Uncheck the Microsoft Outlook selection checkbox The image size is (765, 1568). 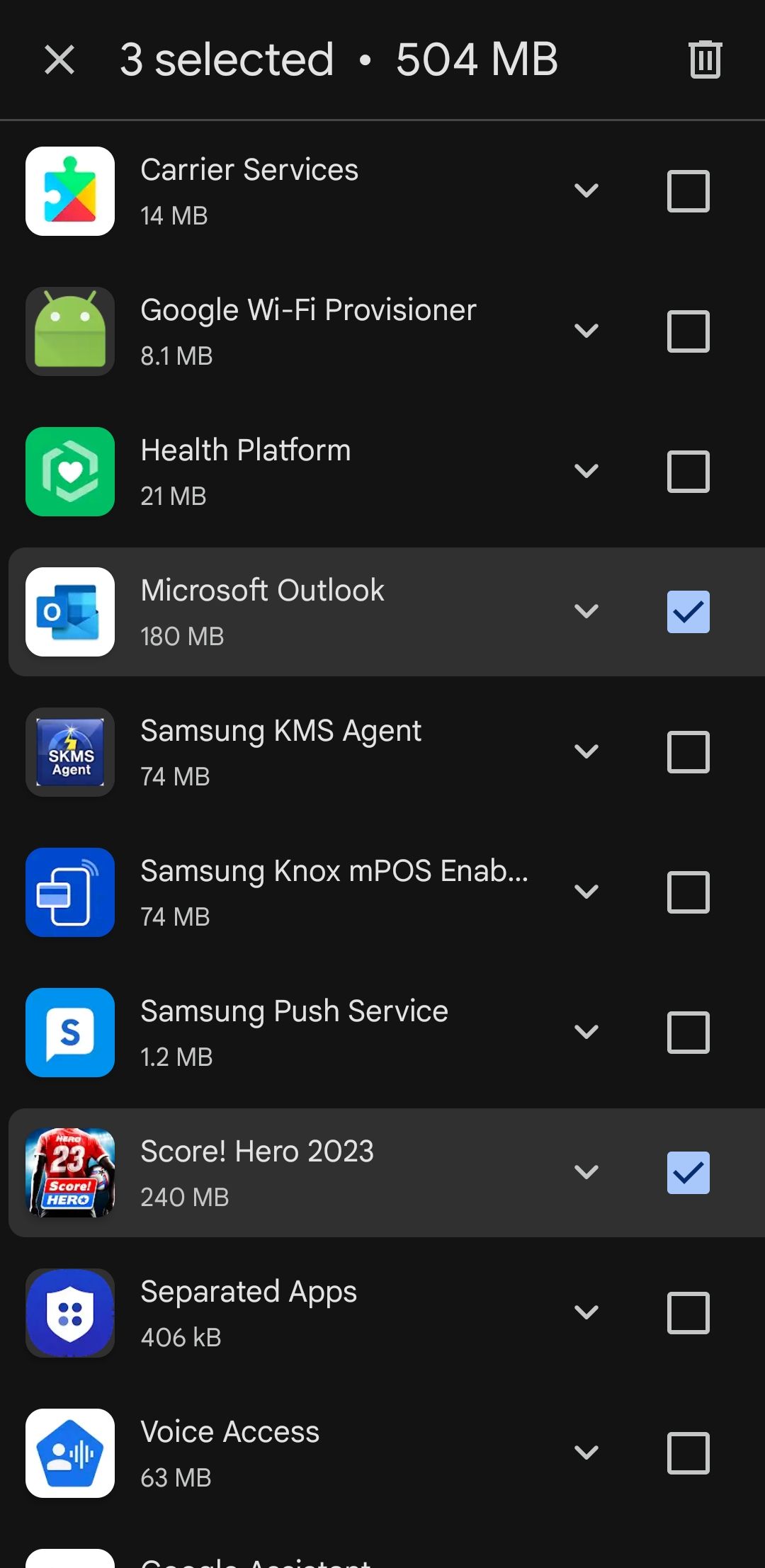pos(688,612)
